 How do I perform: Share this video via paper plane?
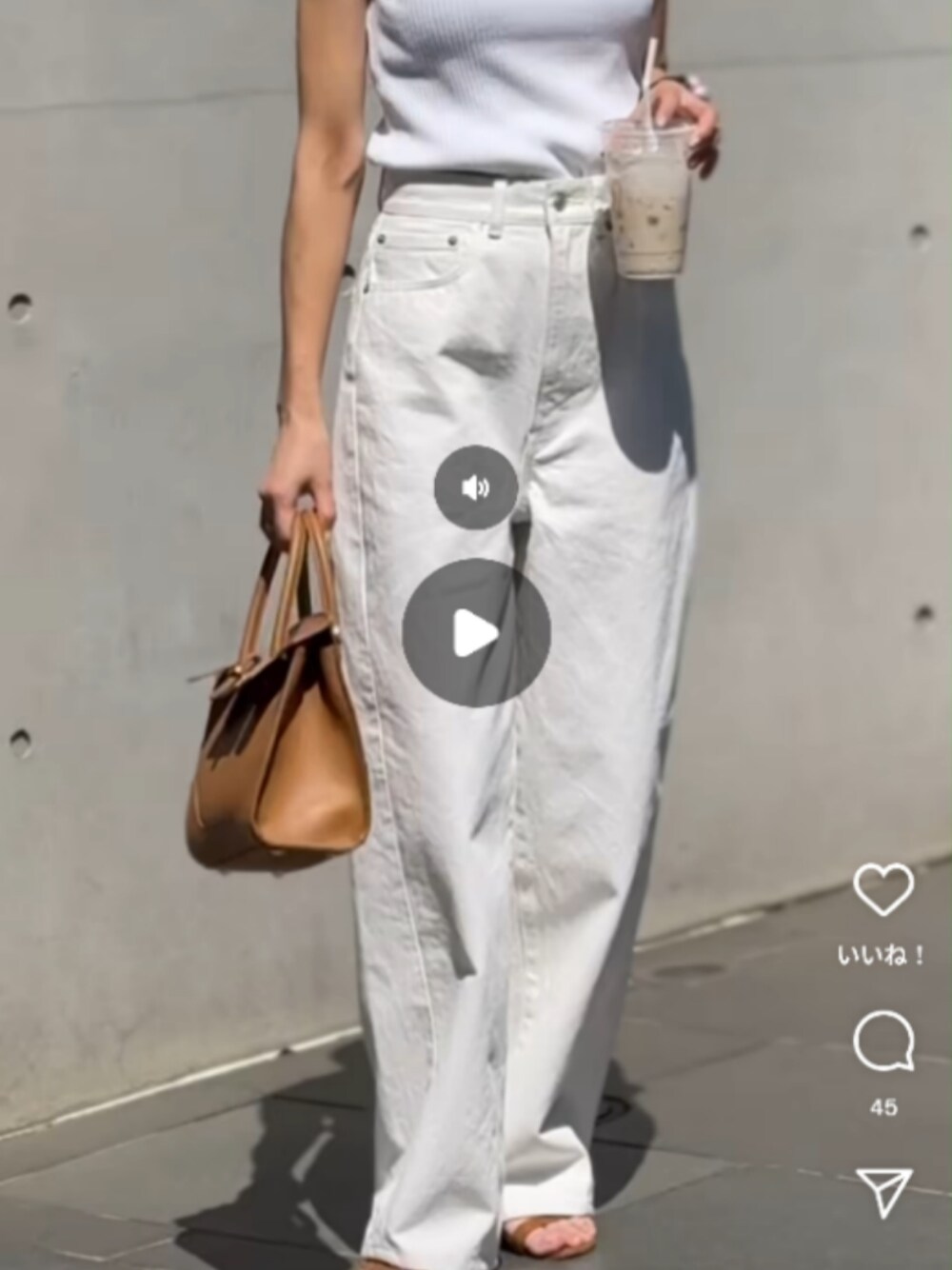click(883, 1191)
